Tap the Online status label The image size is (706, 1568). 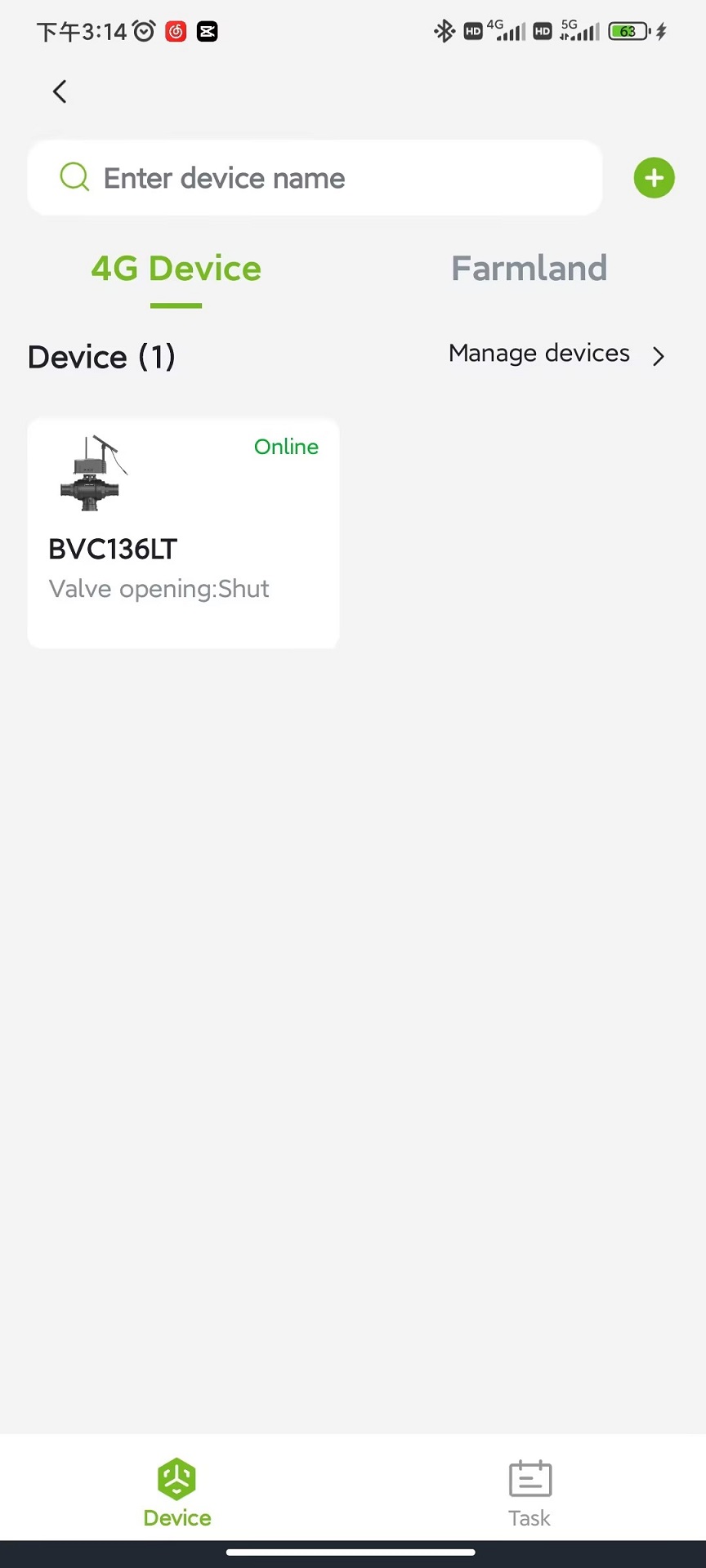(286, 447)
